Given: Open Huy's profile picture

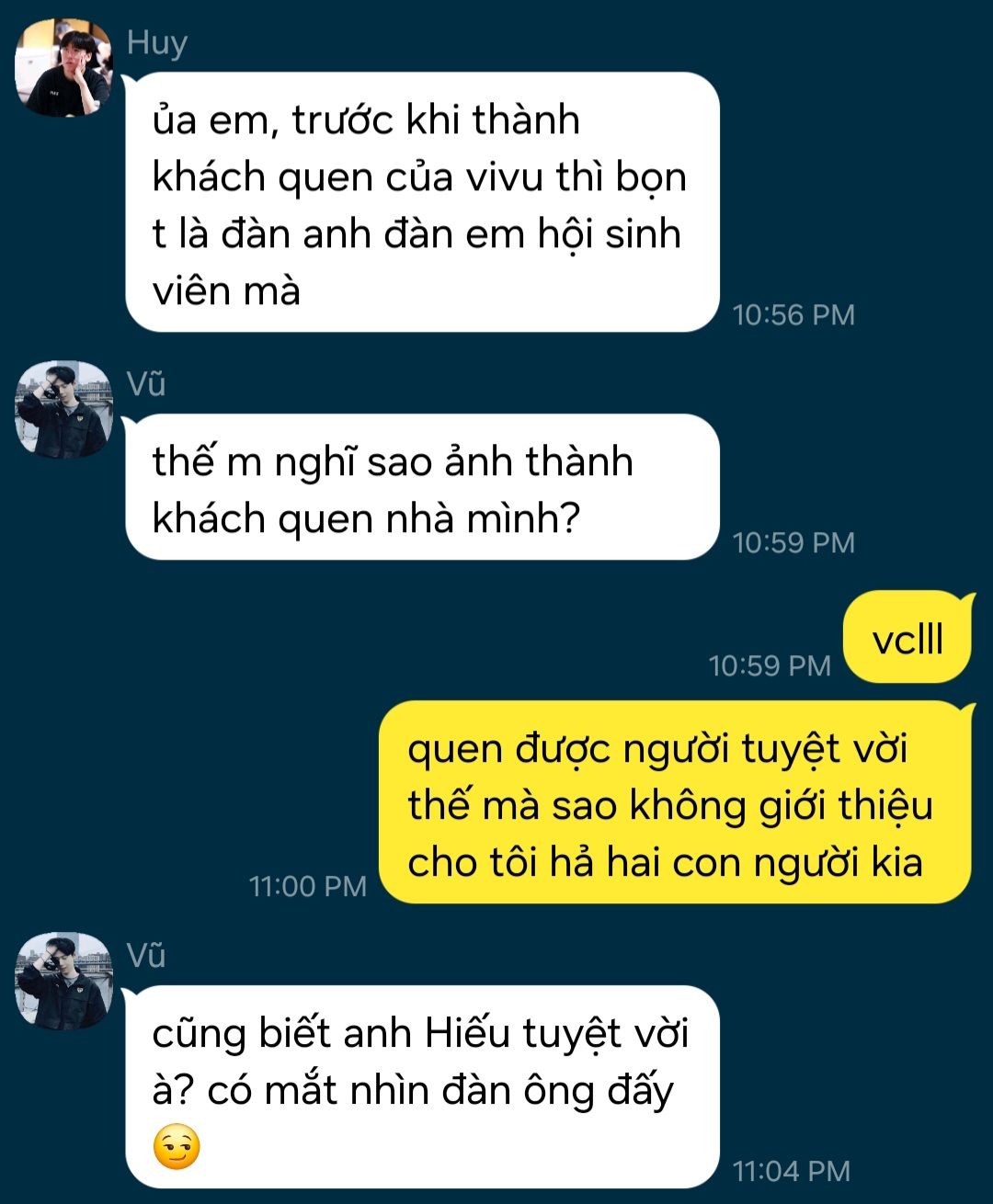Looking at the screenshot, I should point(63,69).
